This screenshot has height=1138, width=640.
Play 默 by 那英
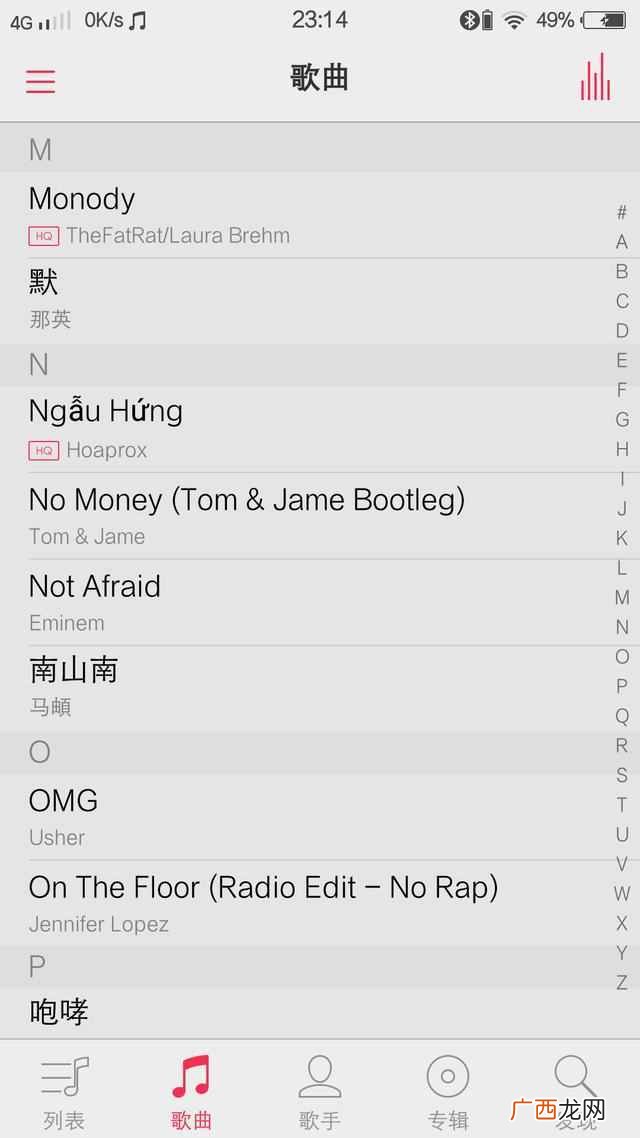click(305, 301)
